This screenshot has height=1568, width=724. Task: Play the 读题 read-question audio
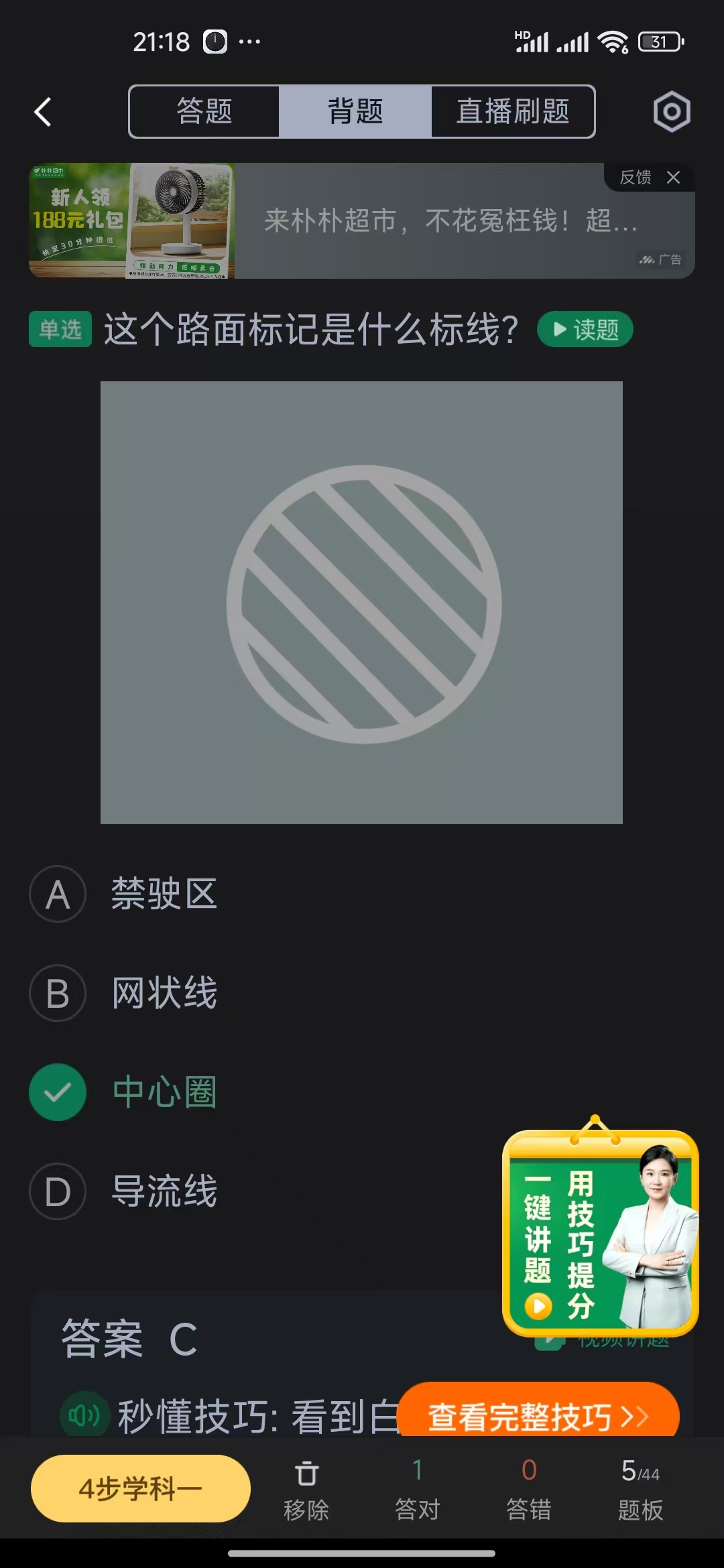[585, 329]
